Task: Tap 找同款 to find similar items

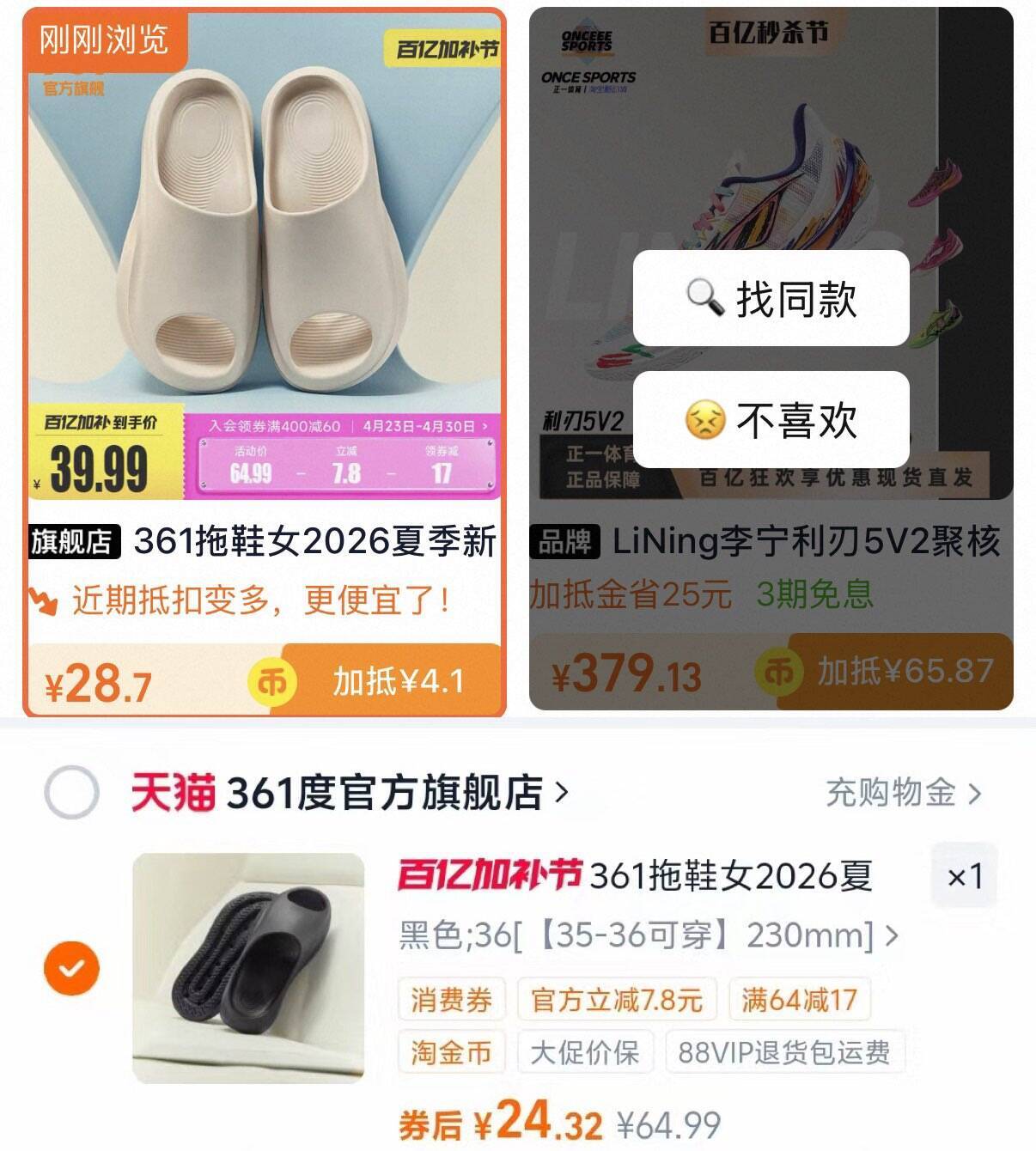Action: click(771, 299)
